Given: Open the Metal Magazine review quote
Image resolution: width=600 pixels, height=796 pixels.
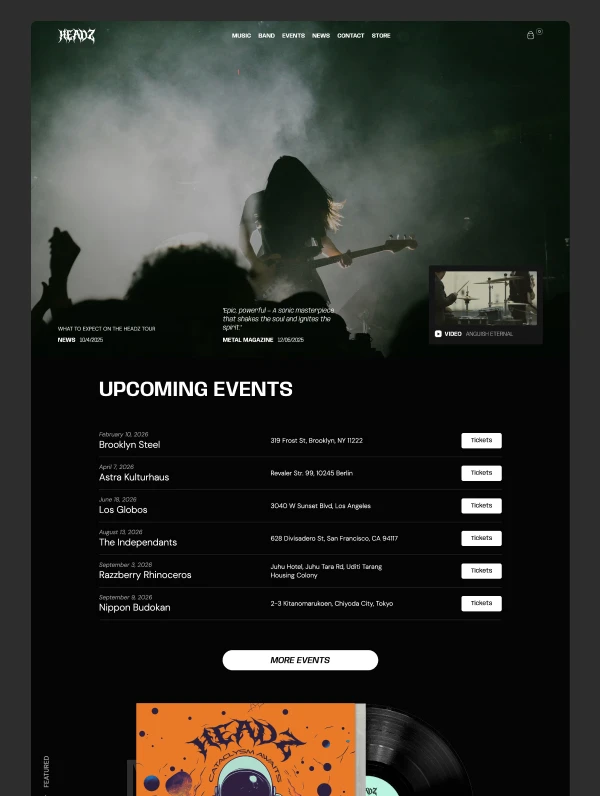Looking at the screenshot, I should click(278, 318).
